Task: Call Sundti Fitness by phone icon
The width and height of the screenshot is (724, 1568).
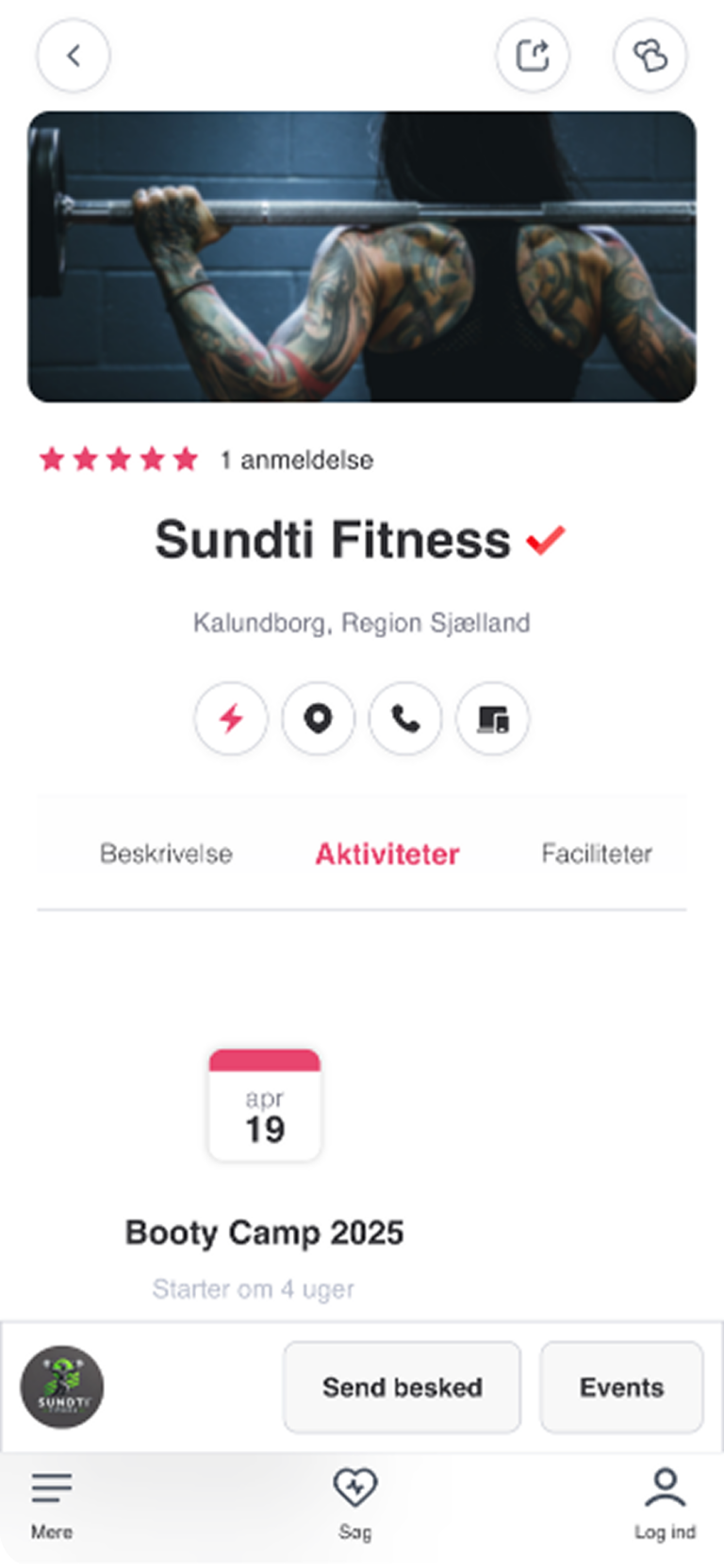Action: (405, 719)
